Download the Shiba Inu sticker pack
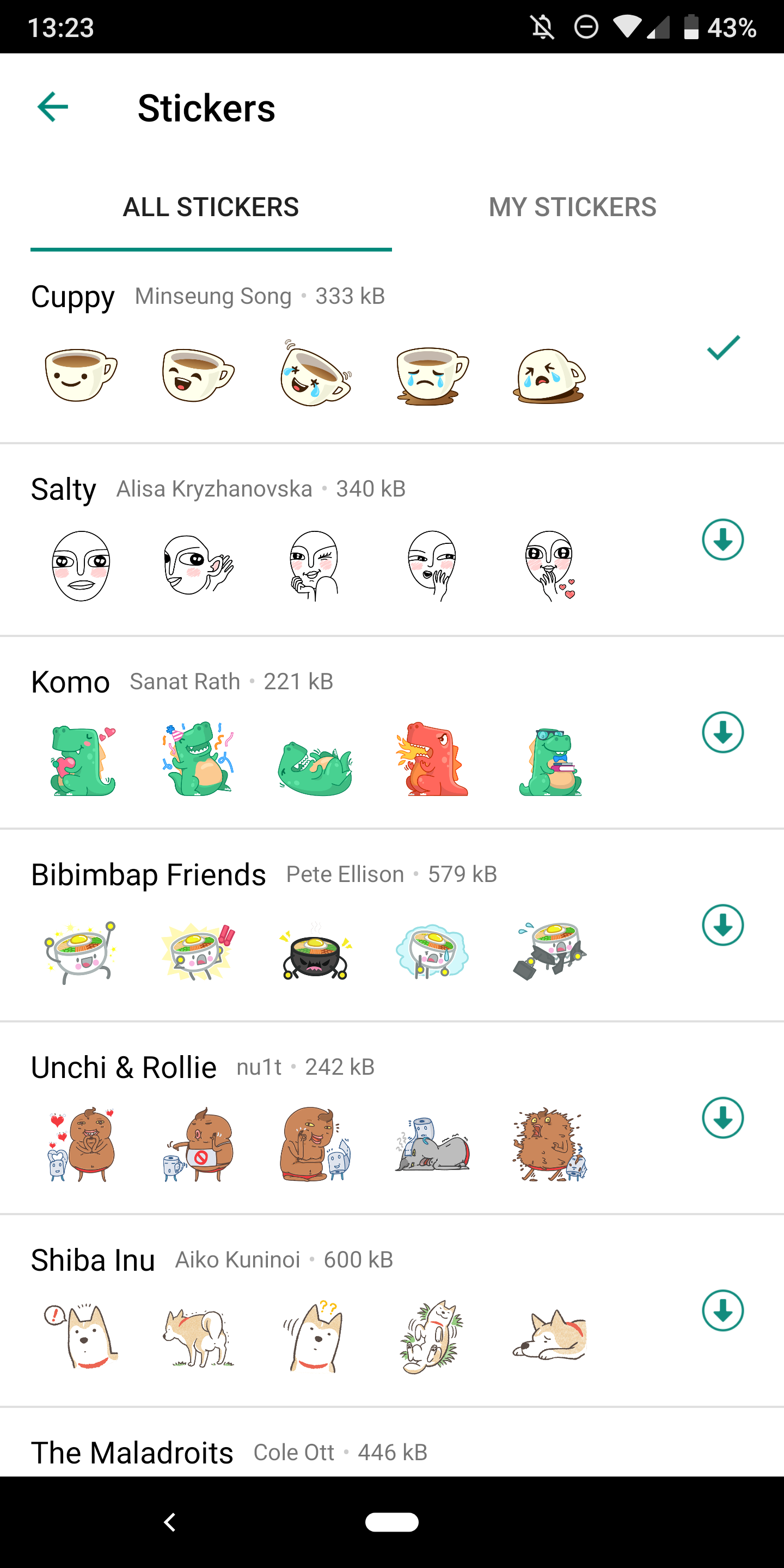The image size is (784, 1568). [722, 1312]
